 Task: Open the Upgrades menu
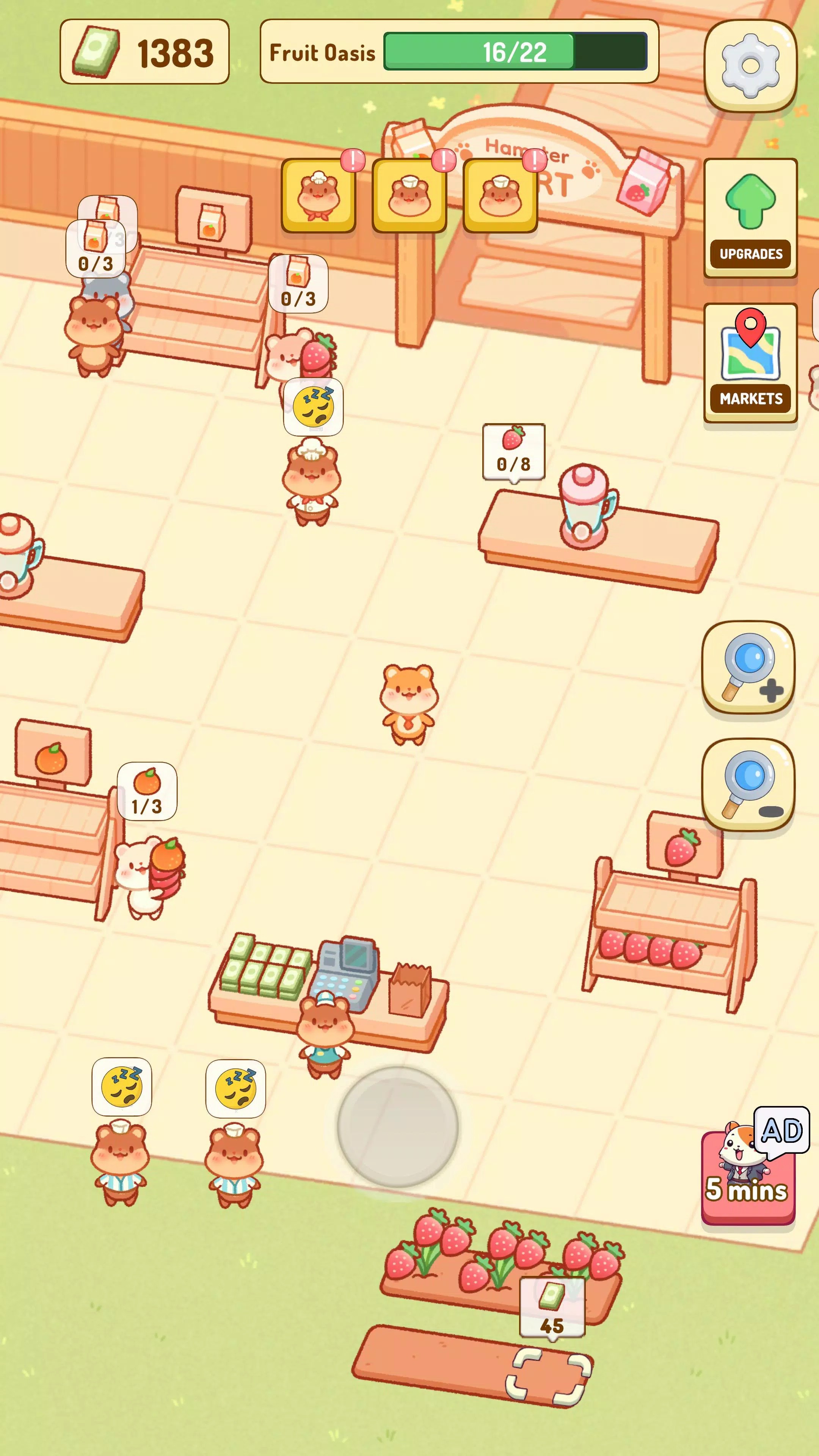(750, 218)
